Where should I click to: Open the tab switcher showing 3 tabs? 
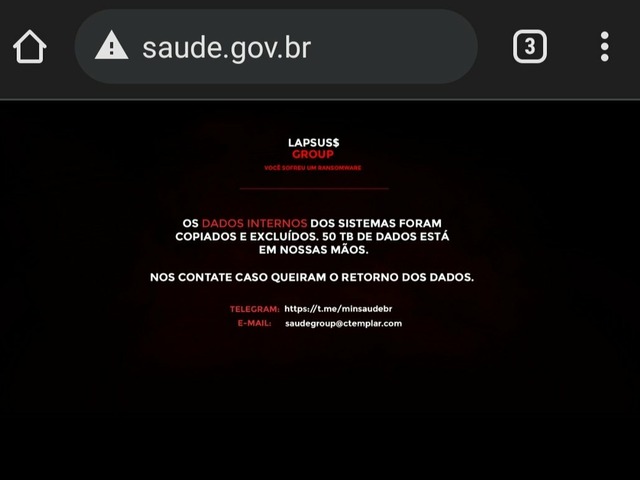(x=530, y=46)
